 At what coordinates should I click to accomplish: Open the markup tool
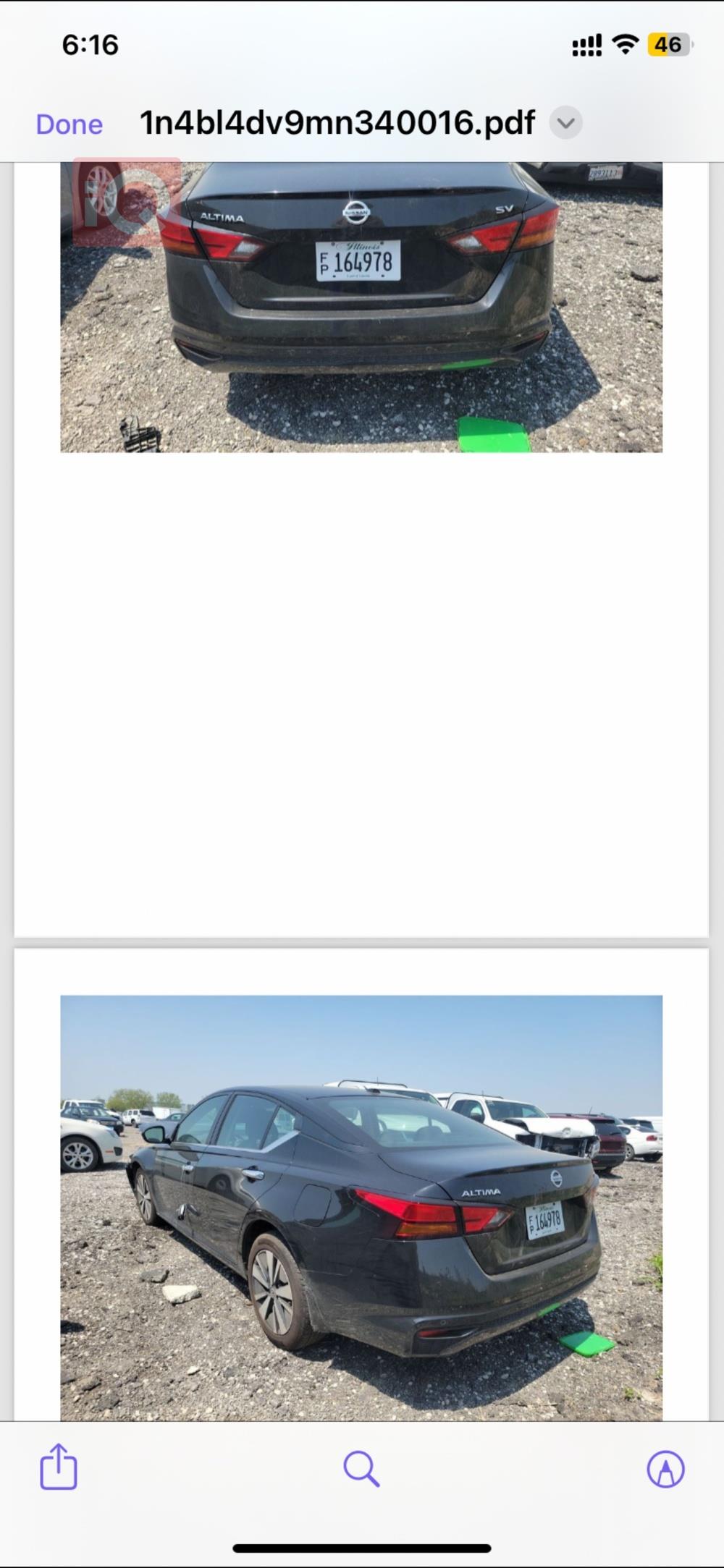[665, 1469]
